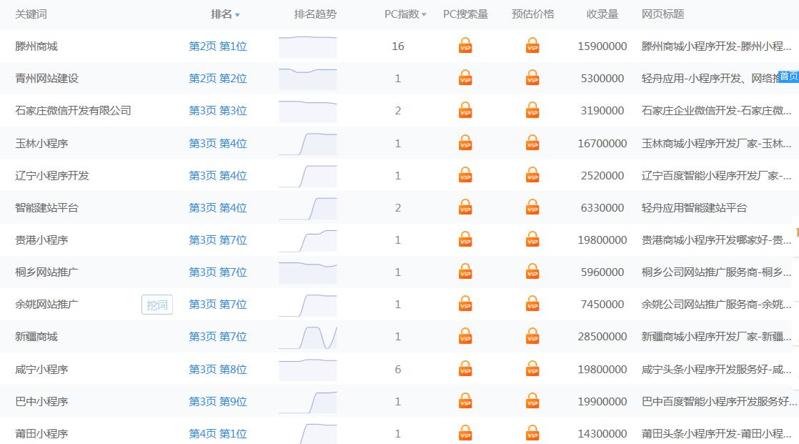
Task: Open the 第3页 第8位 ranking for 咸宁小程序
Action: point(217,369)
